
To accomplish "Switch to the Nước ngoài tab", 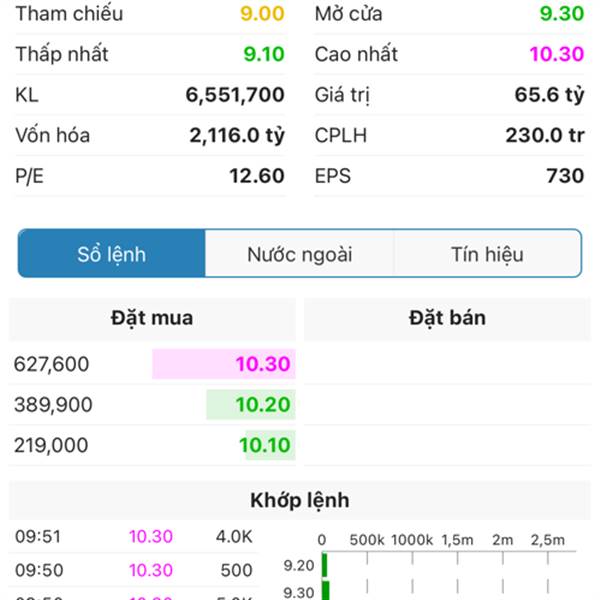I will [x=300, y=254].
